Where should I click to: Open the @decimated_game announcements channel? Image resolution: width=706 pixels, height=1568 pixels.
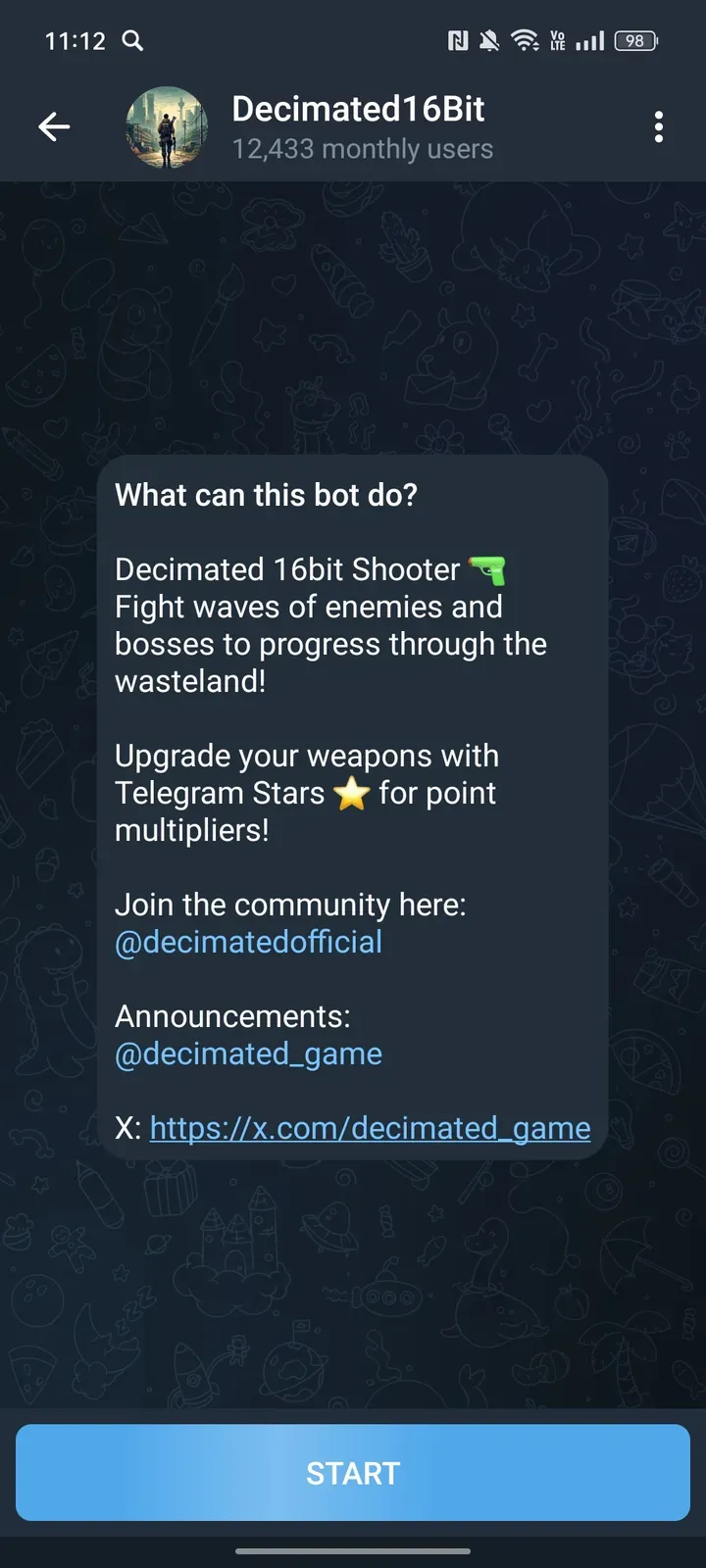[248, 1053]
